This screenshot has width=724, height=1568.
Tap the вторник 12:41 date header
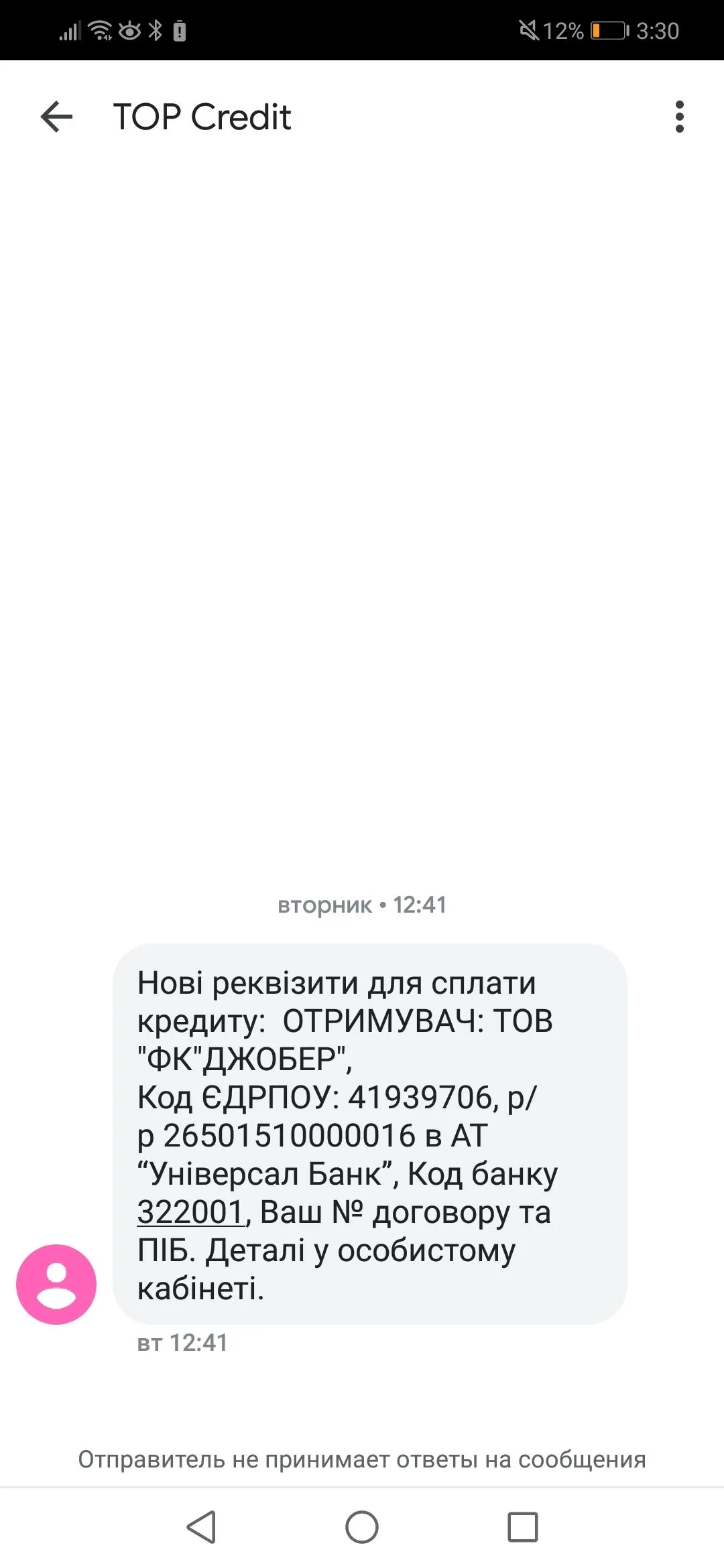(x=362, y=905)
